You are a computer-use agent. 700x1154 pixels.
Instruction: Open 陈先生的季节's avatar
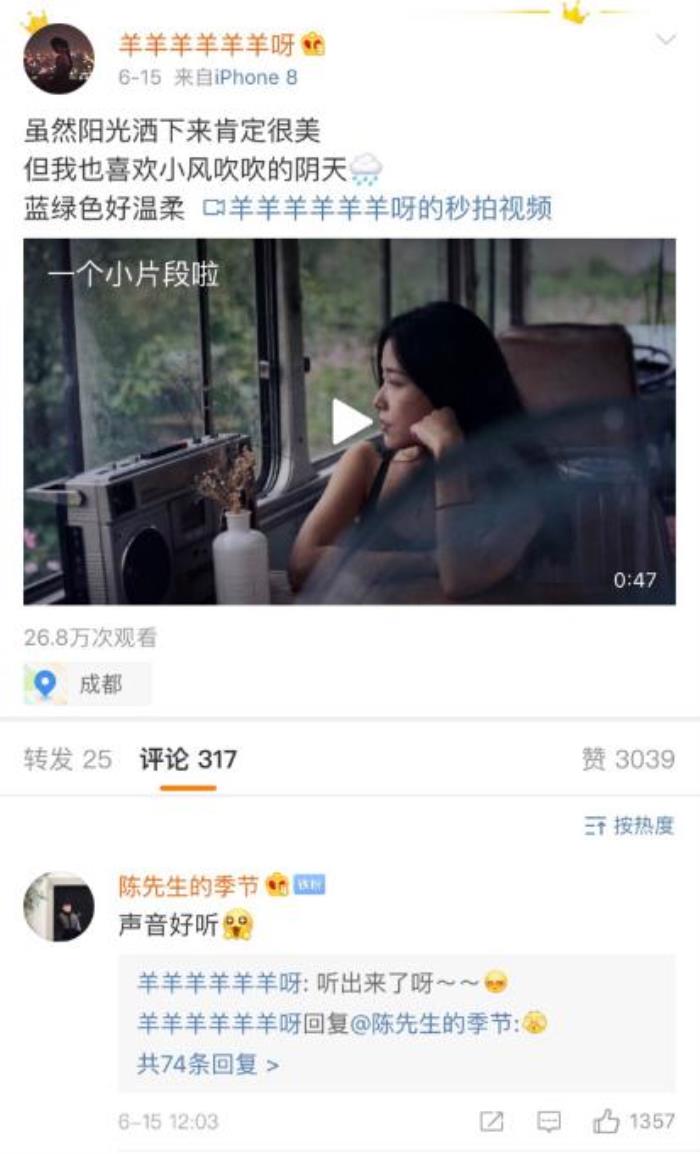(x=58, y=906)
